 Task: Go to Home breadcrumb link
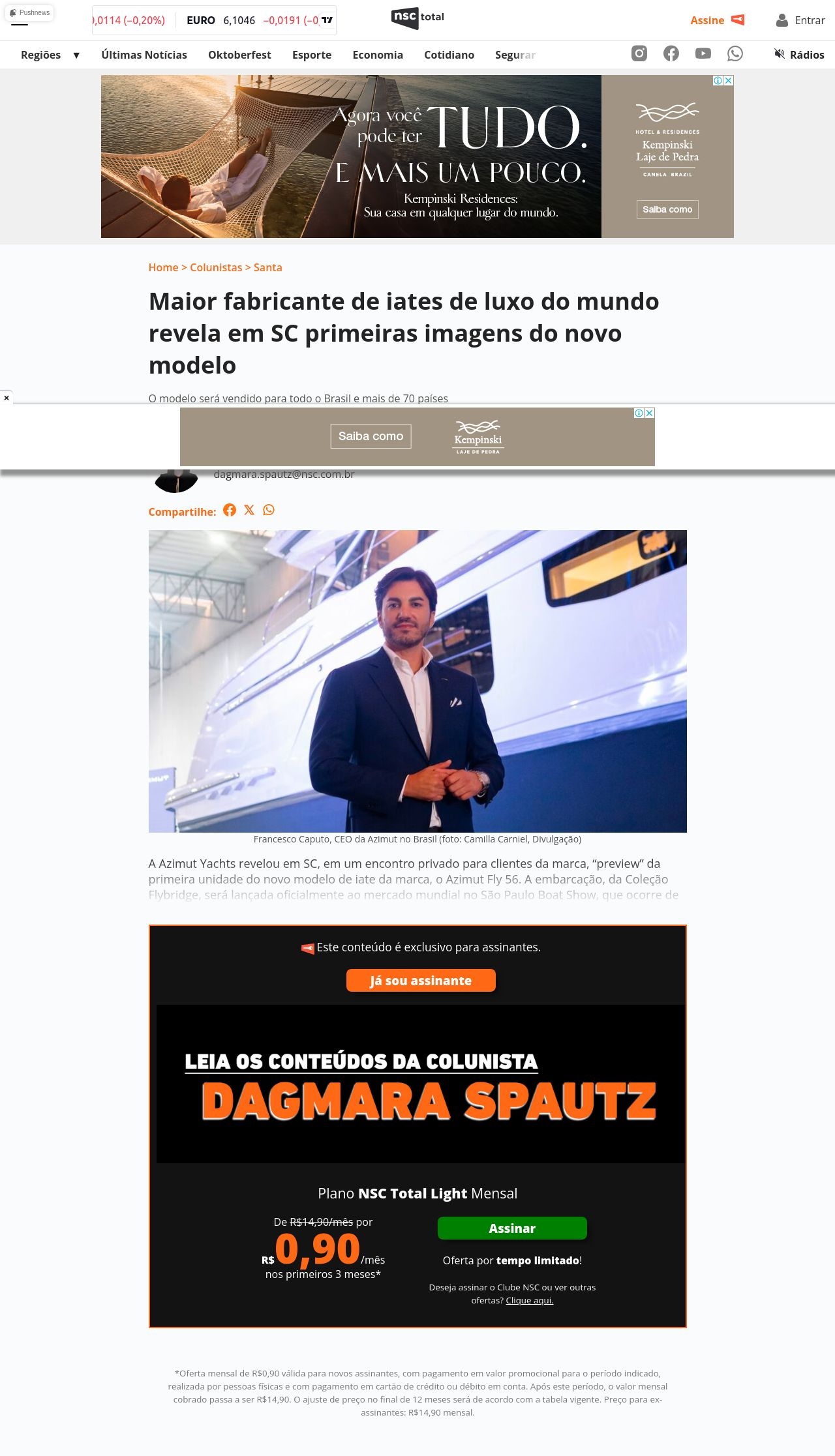tap(163, 267)
